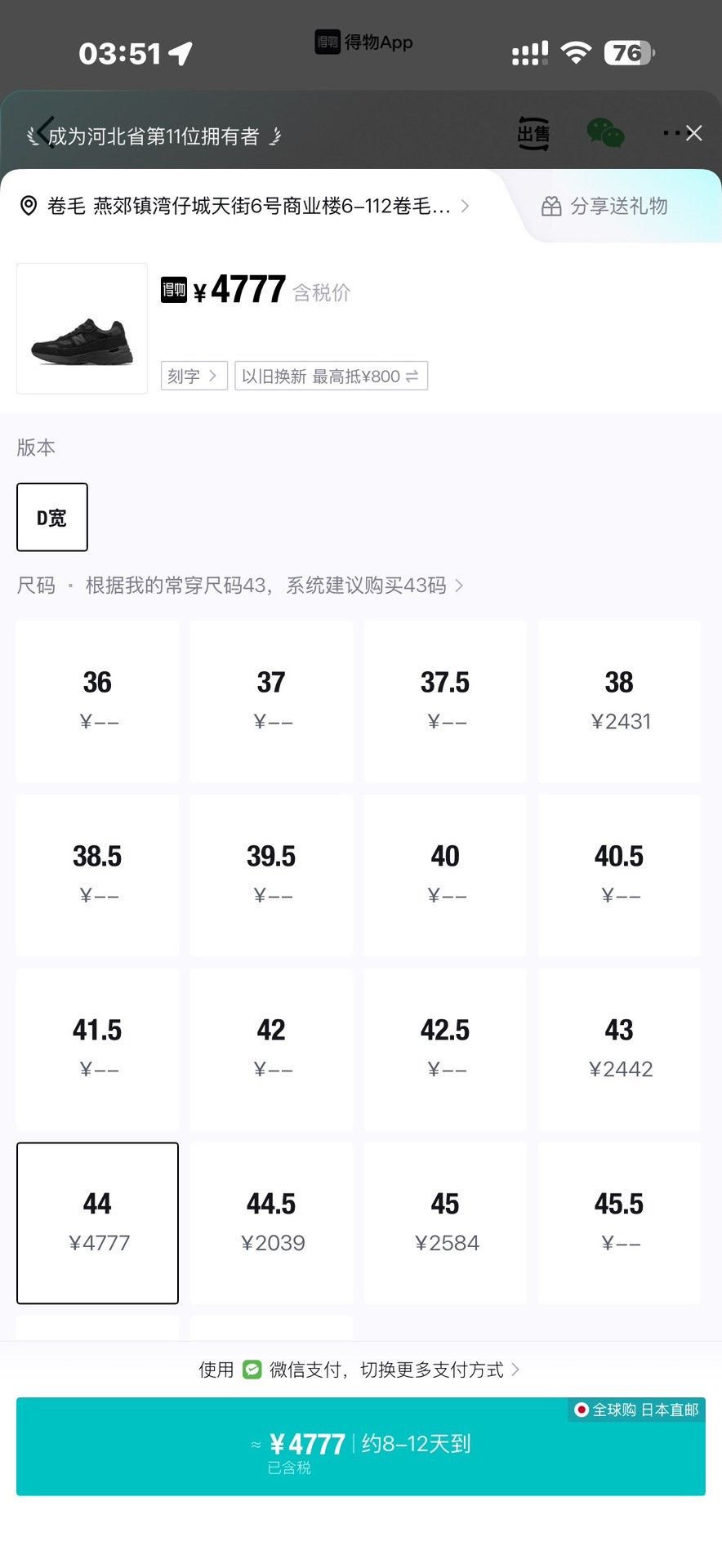Tap the 出售 sell icon
Viewport: 722px width, 1568px height.
[533, 133]
